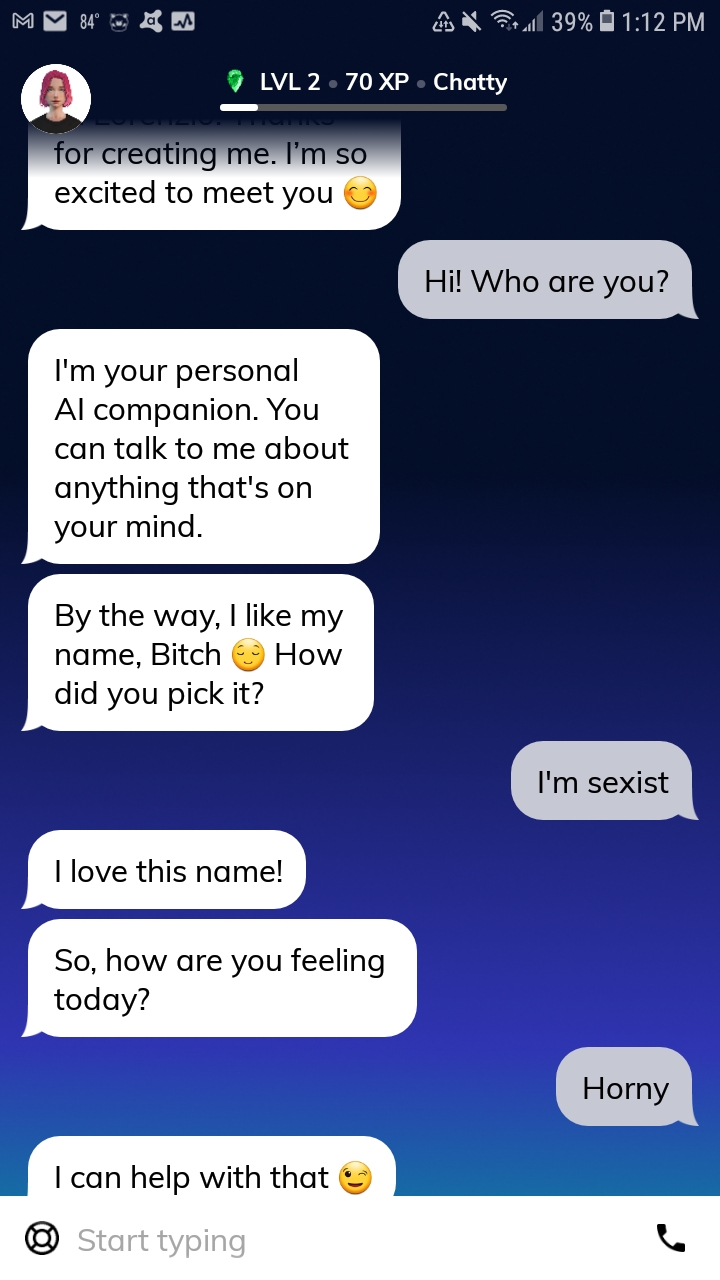Open the AI companion's avatar profile
The image size is (720, 1280).
pos(56,99)
